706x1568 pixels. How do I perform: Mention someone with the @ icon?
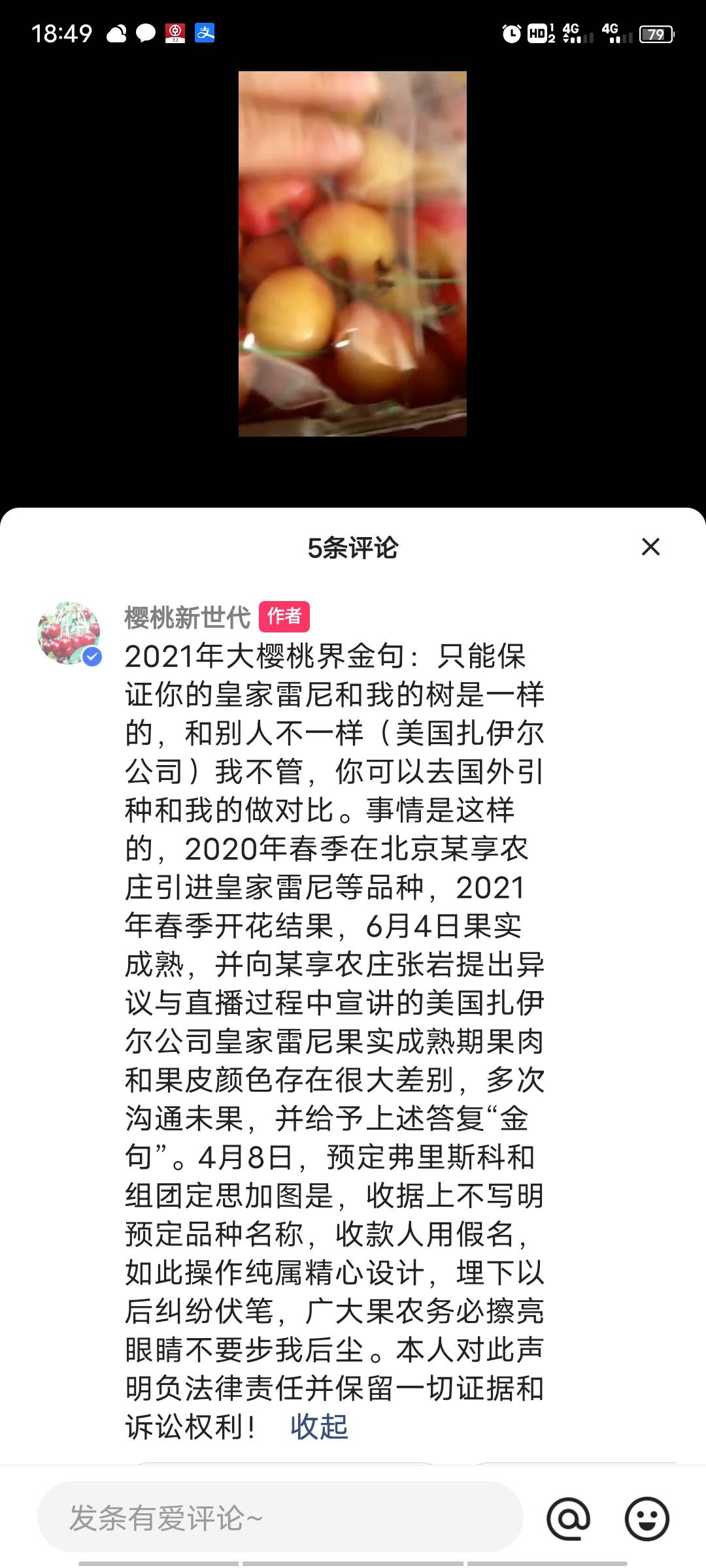[568, 1518]
